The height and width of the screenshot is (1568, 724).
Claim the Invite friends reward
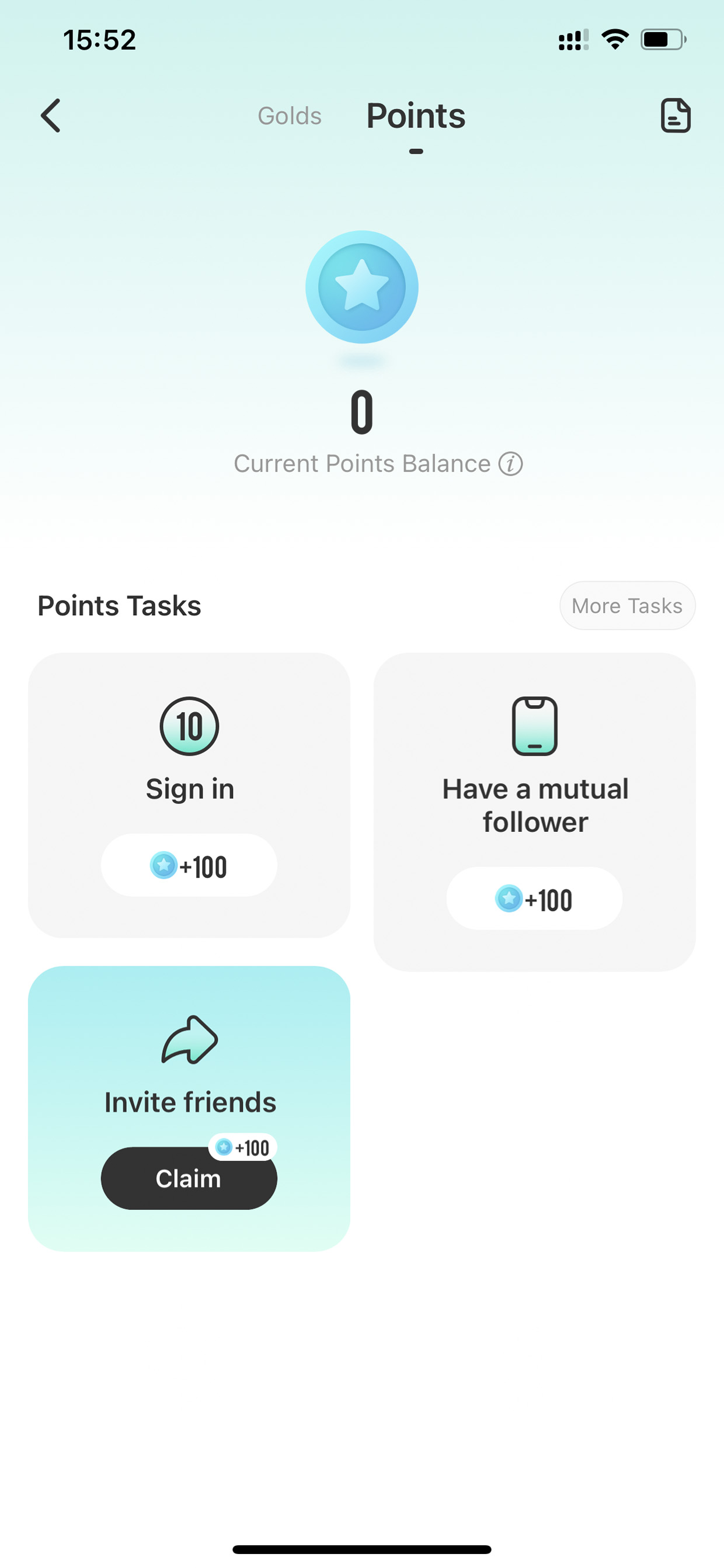pos(189,1178)
